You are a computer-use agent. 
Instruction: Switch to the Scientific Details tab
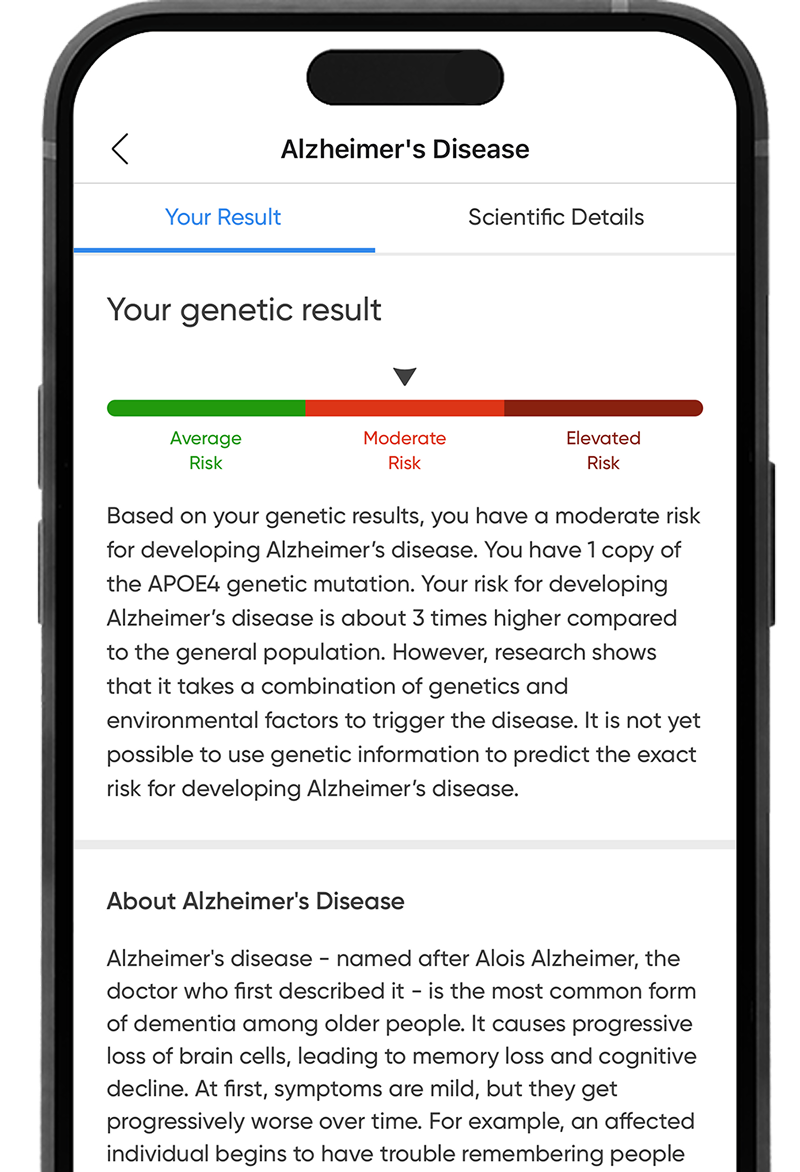pos(555,217)
